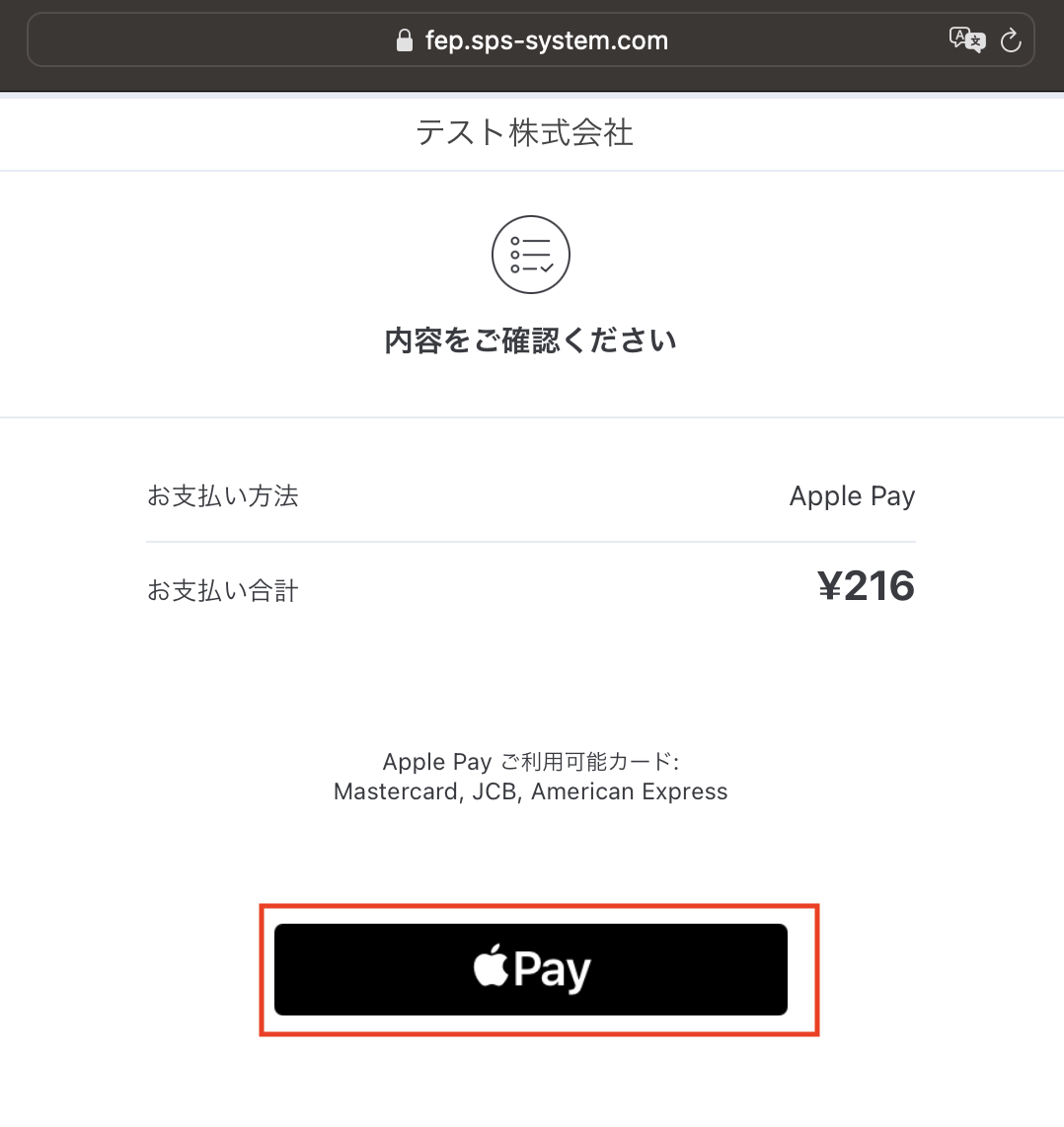Pay with the Apple Pay button
The width and height of the screenshot is (1064, 1127).
tap(531, 969)
